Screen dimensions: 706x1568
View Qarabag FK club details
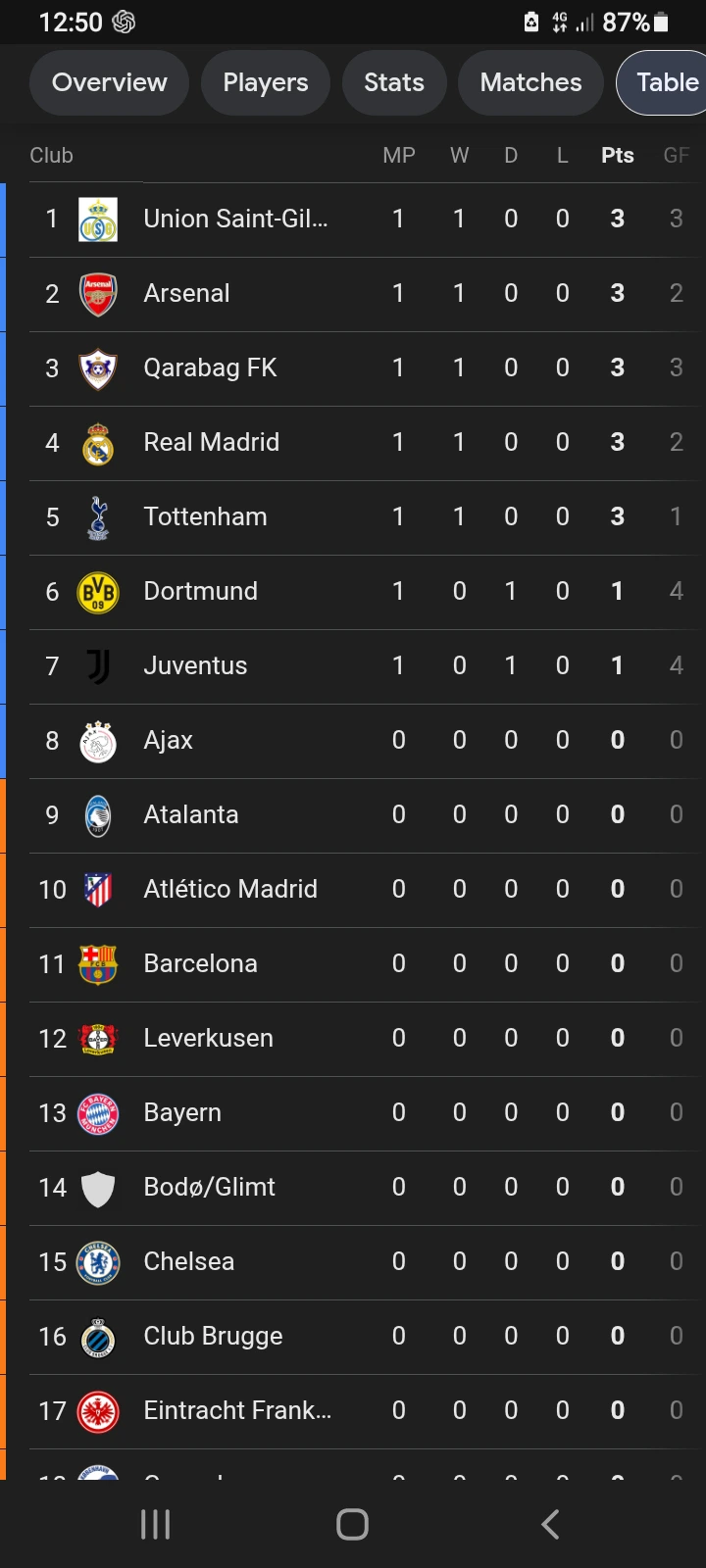pyautogui.click(x=210, y=367)
